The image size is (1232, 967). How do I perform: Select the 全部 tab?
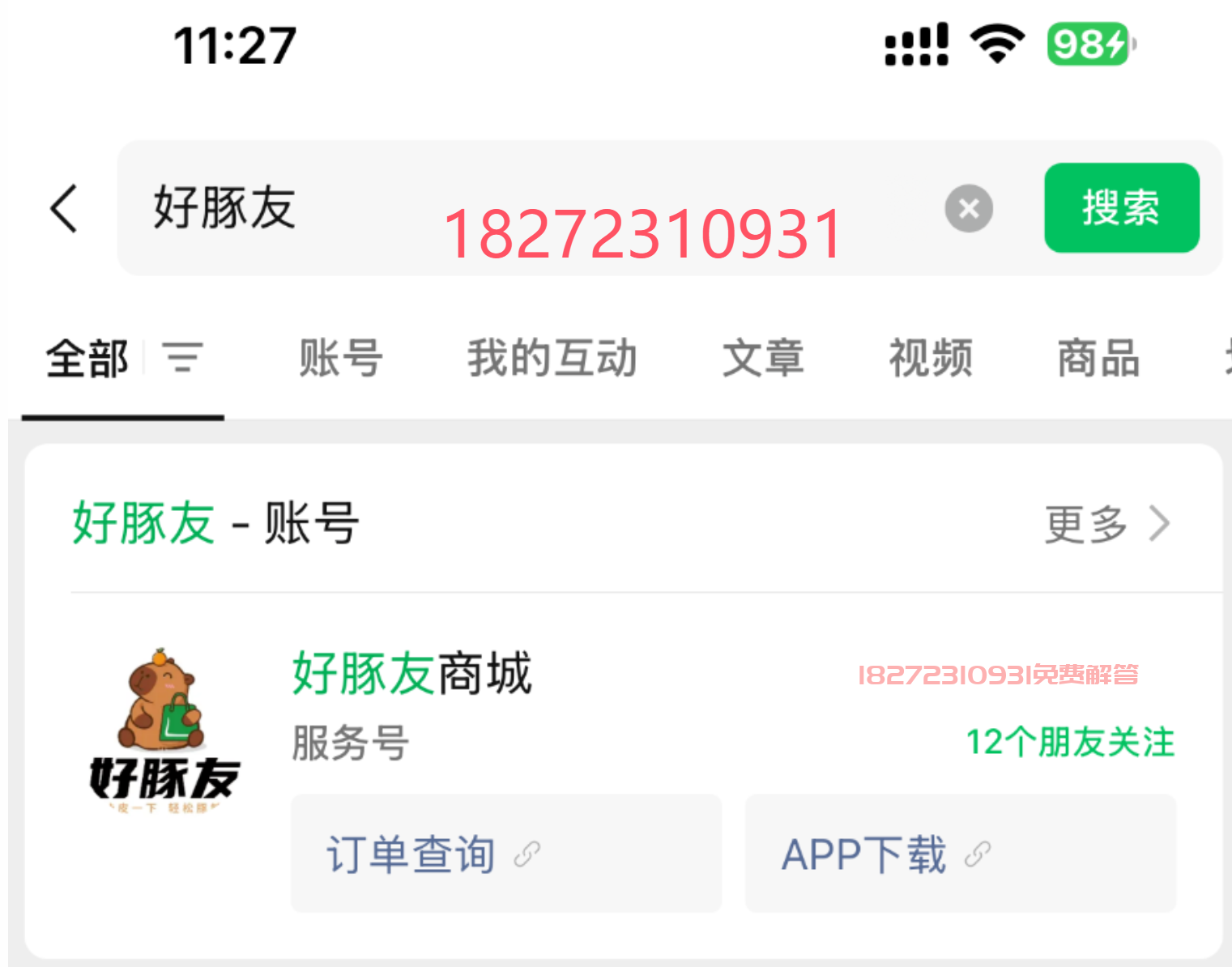pos(87,357)
